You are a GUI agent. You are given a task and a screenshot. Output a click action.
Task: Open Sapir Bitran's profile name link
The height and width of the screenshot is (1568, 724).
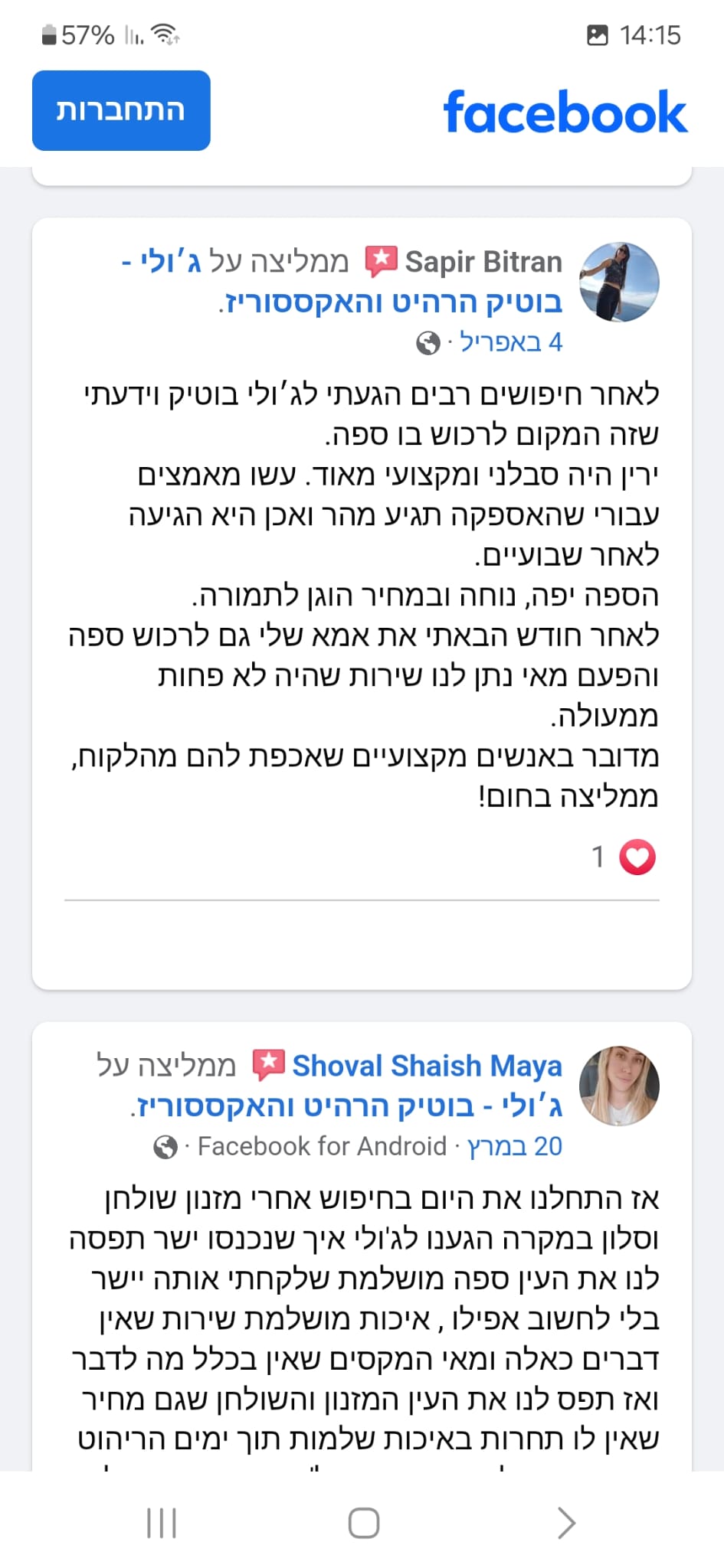tap(483, 262)
